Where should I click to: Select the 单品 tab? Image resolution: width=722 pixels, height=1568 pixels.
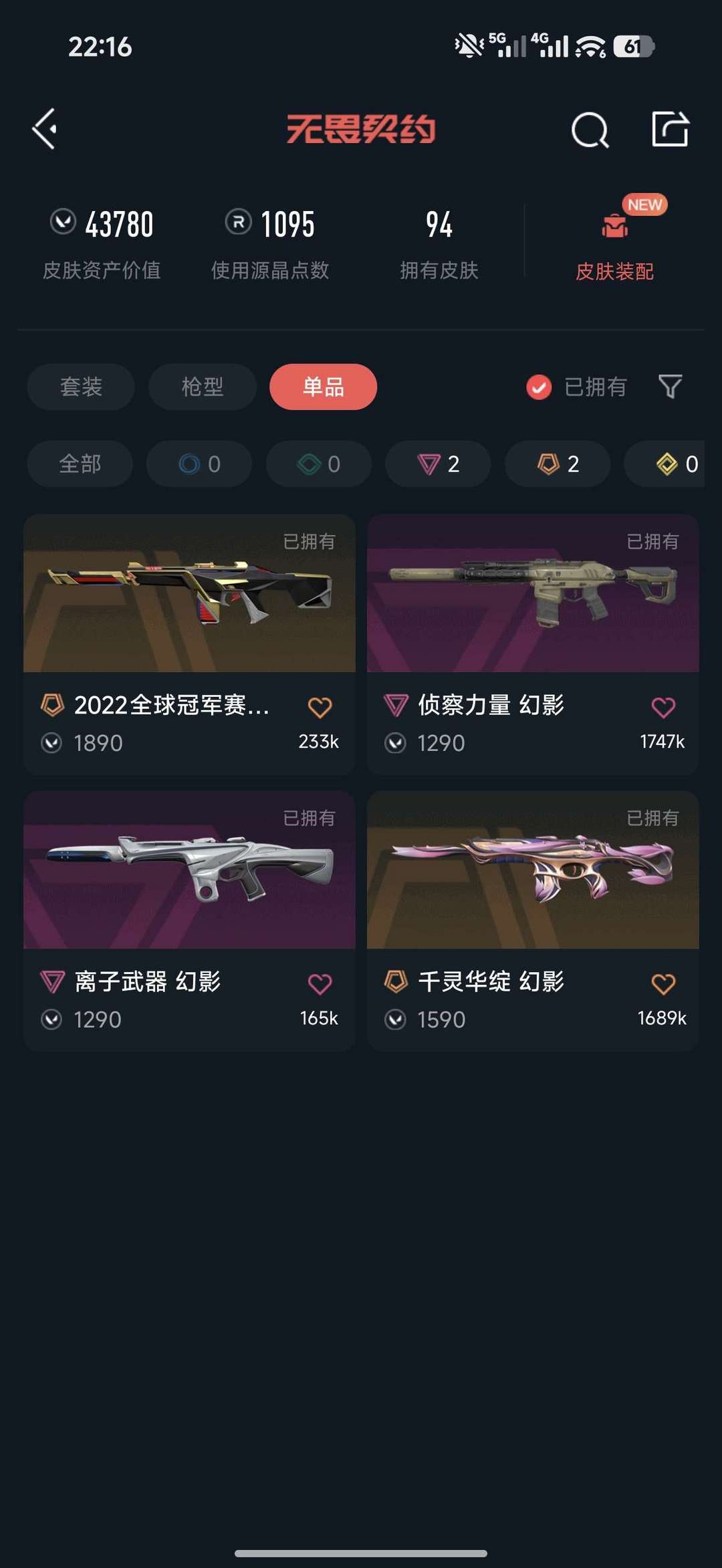(324, 387)
